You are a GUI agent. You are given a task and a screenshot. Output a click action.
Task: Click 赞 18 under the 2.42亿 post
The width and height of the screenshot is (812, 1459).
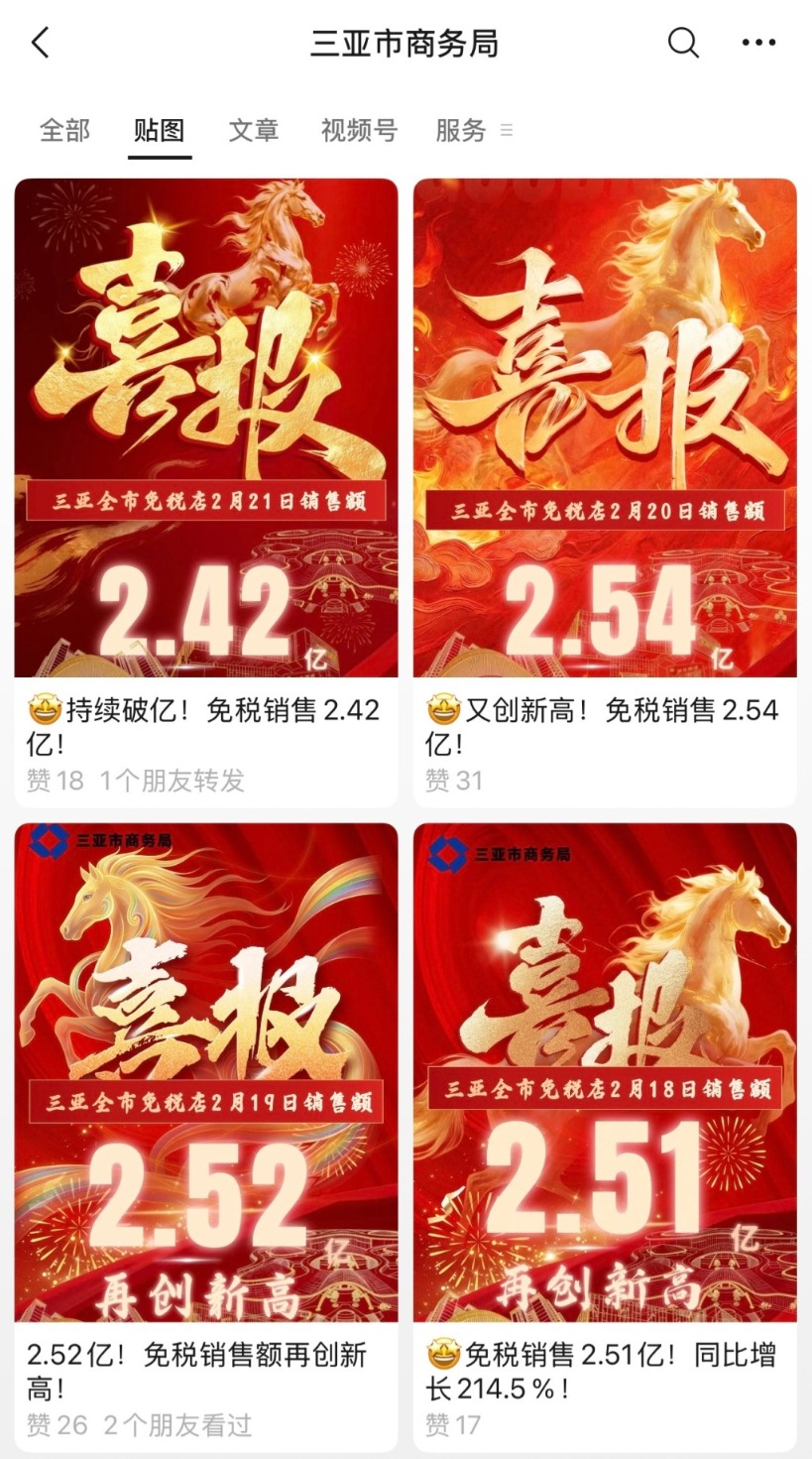click(47, 782)
